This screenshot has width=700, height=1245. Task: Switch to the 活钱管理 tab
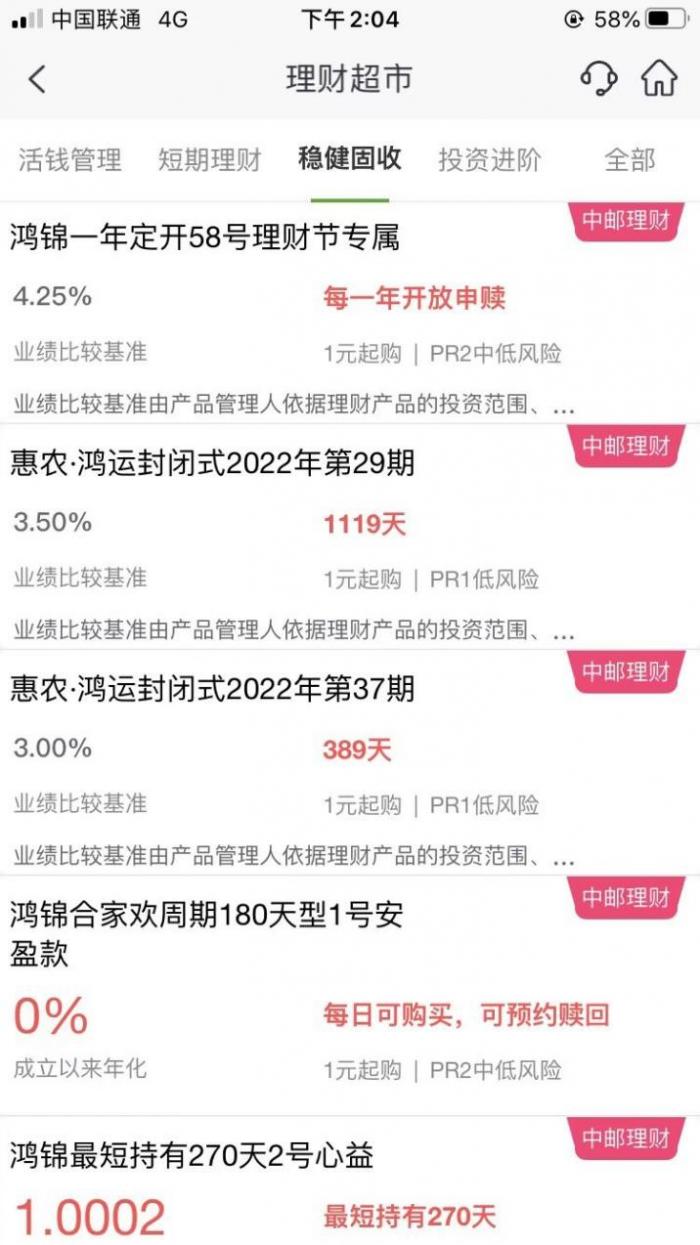point(70,160)
